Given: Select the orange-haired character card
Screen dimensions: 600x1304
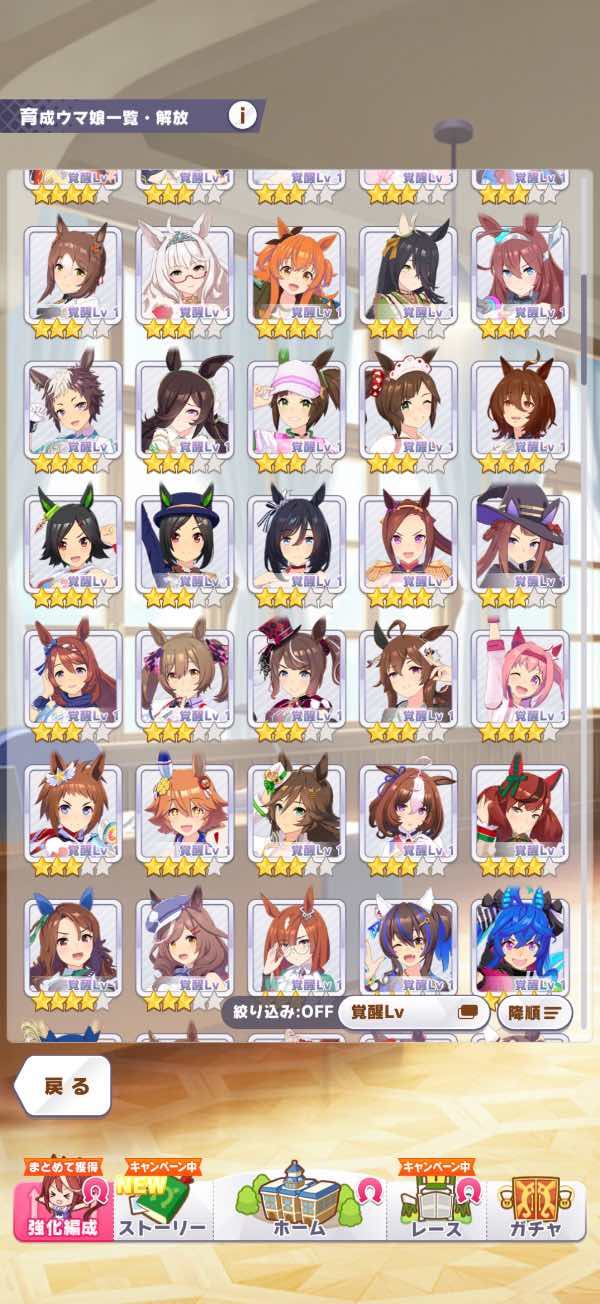Looking at the screenshot, I should 296,274.
